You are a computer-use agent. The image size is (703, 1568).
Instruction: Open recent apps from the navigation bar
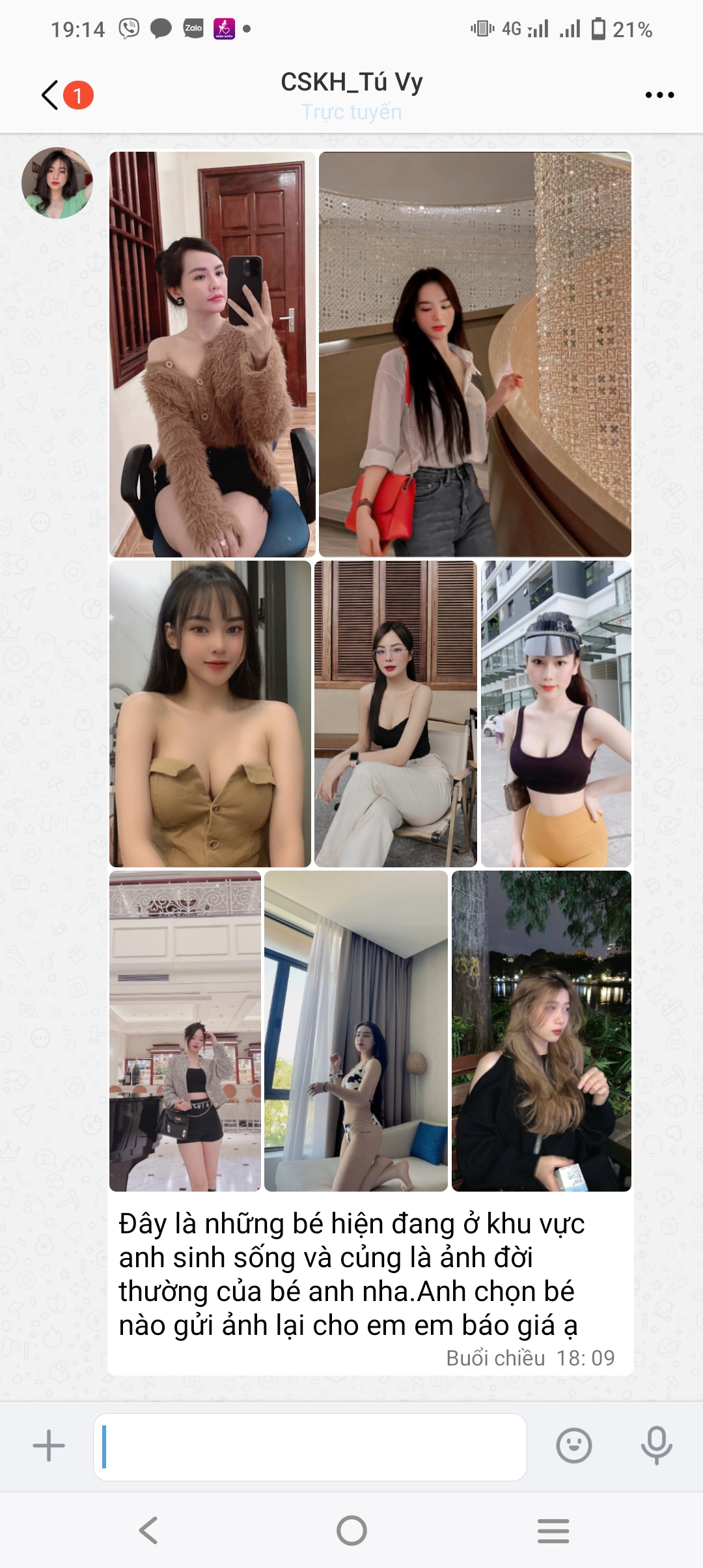pyautogui.click(x=553, y=1530)
